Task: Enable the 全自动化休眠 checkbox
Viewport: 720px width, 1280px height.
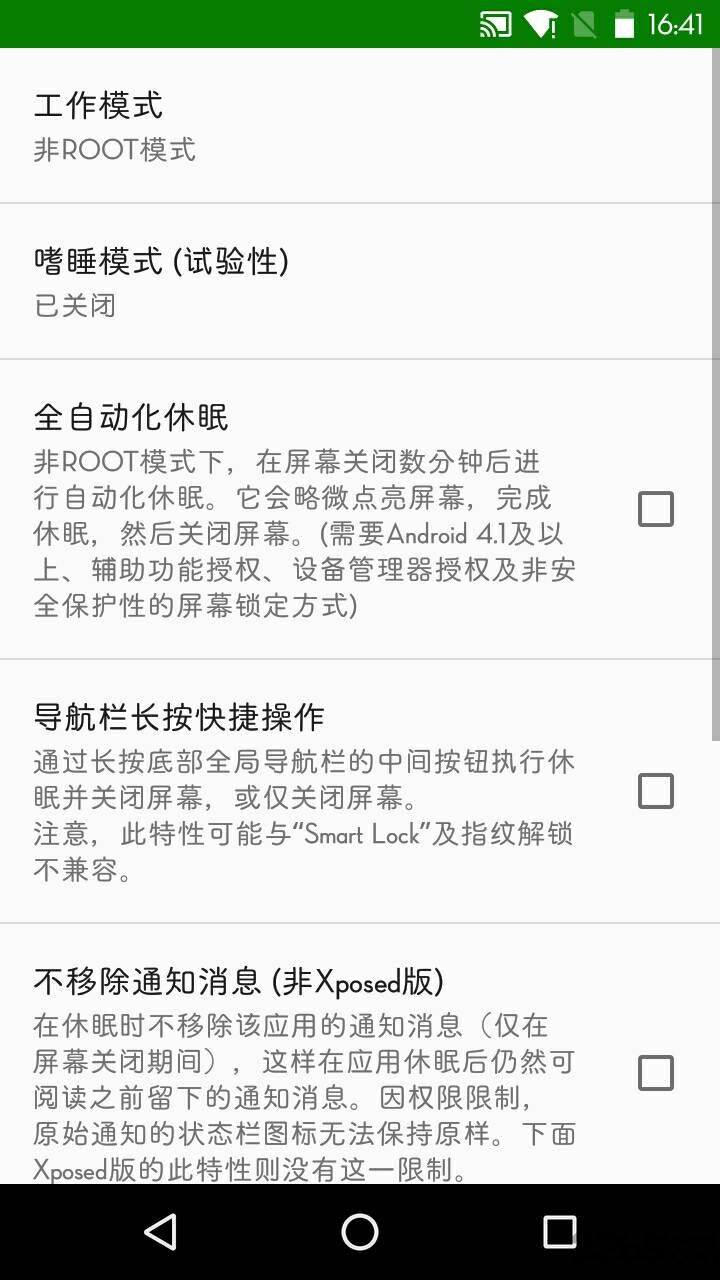Action: pyautogui.click(x=656, y=509)
